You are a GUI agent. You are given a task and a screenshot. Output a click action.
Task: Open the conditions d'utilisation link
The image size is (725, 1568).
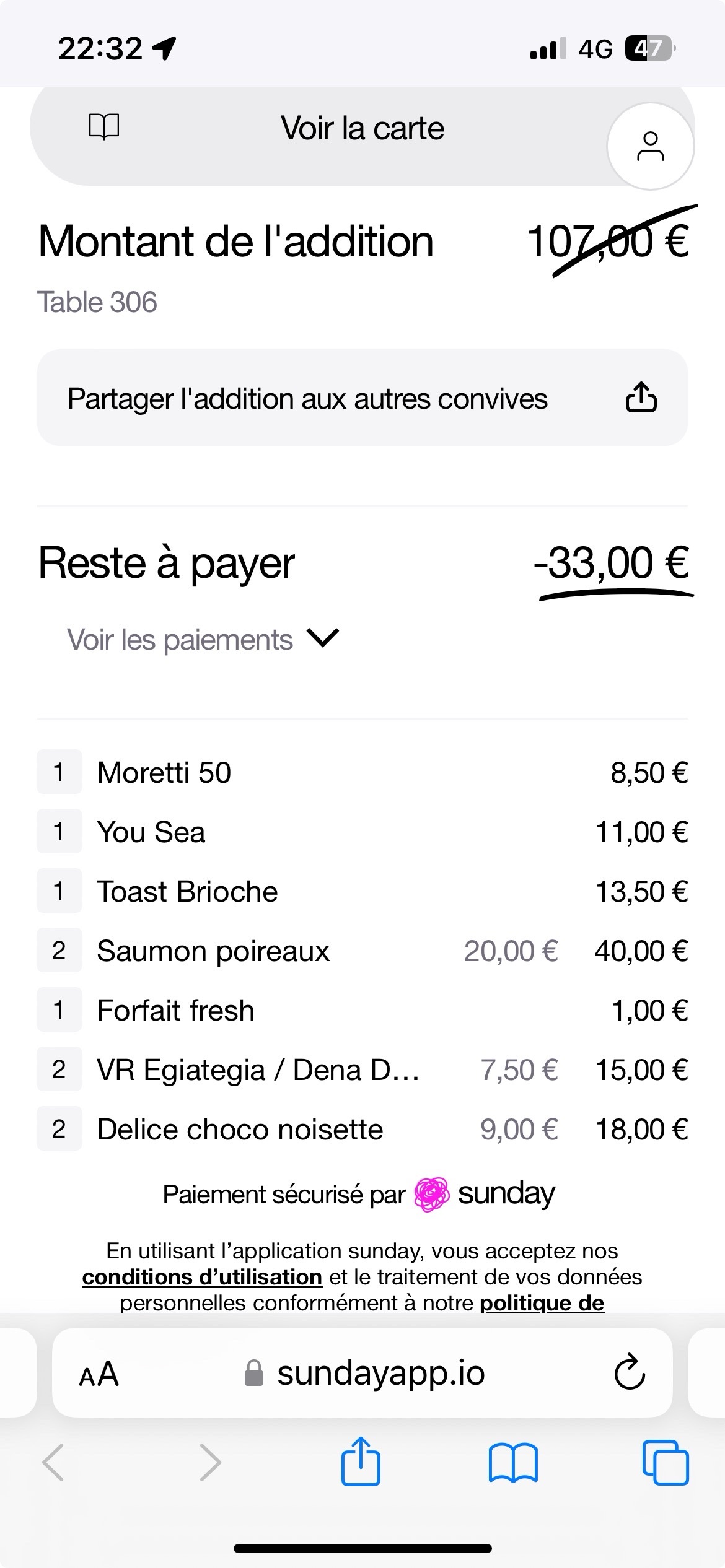[x=202, y=1277]
